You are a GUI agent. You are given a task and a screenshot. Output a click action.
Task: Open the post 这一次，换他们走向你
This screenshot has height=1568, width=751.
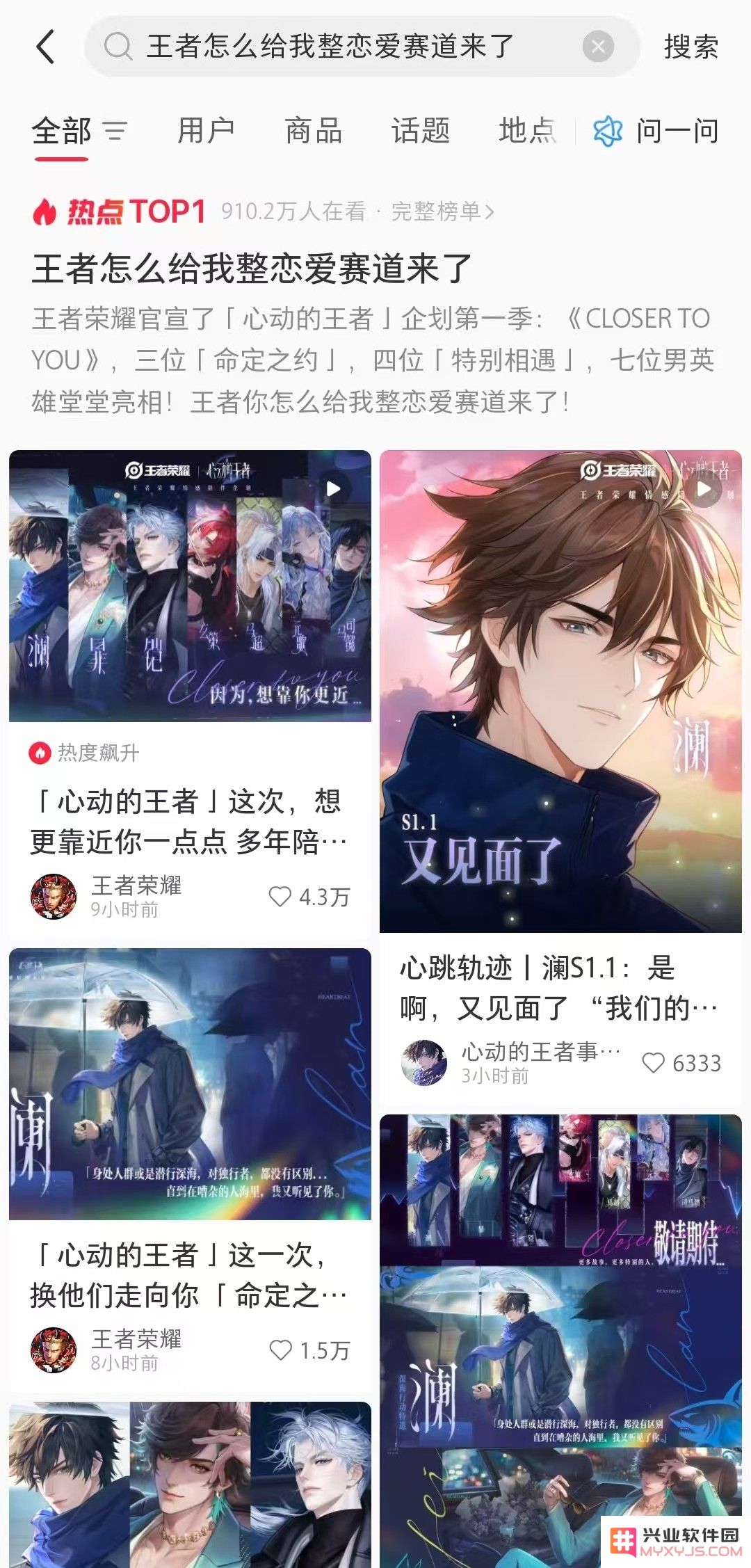click(x=188, y=1274)
